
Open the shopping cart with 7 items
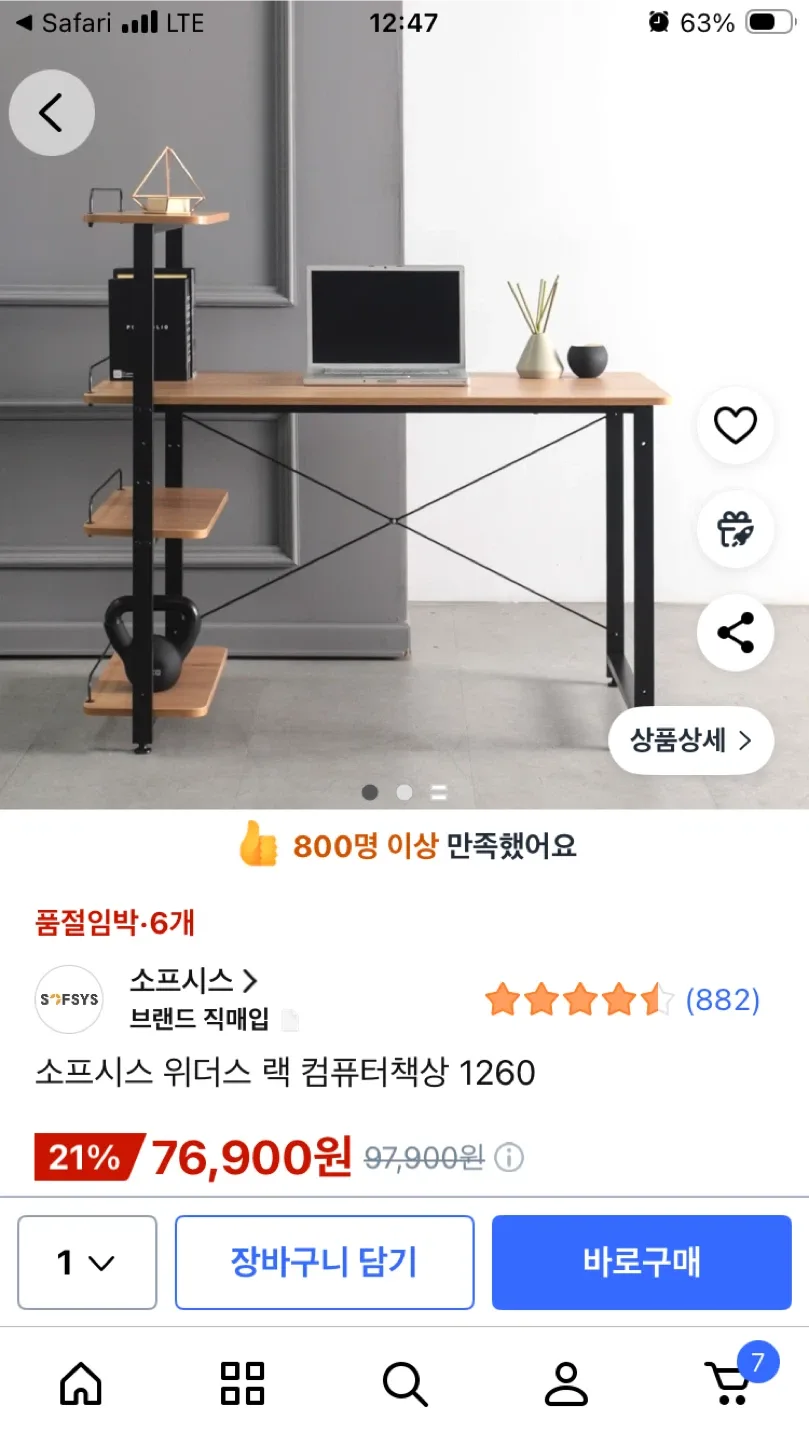pyautogui.click(x=728, y=1385)
